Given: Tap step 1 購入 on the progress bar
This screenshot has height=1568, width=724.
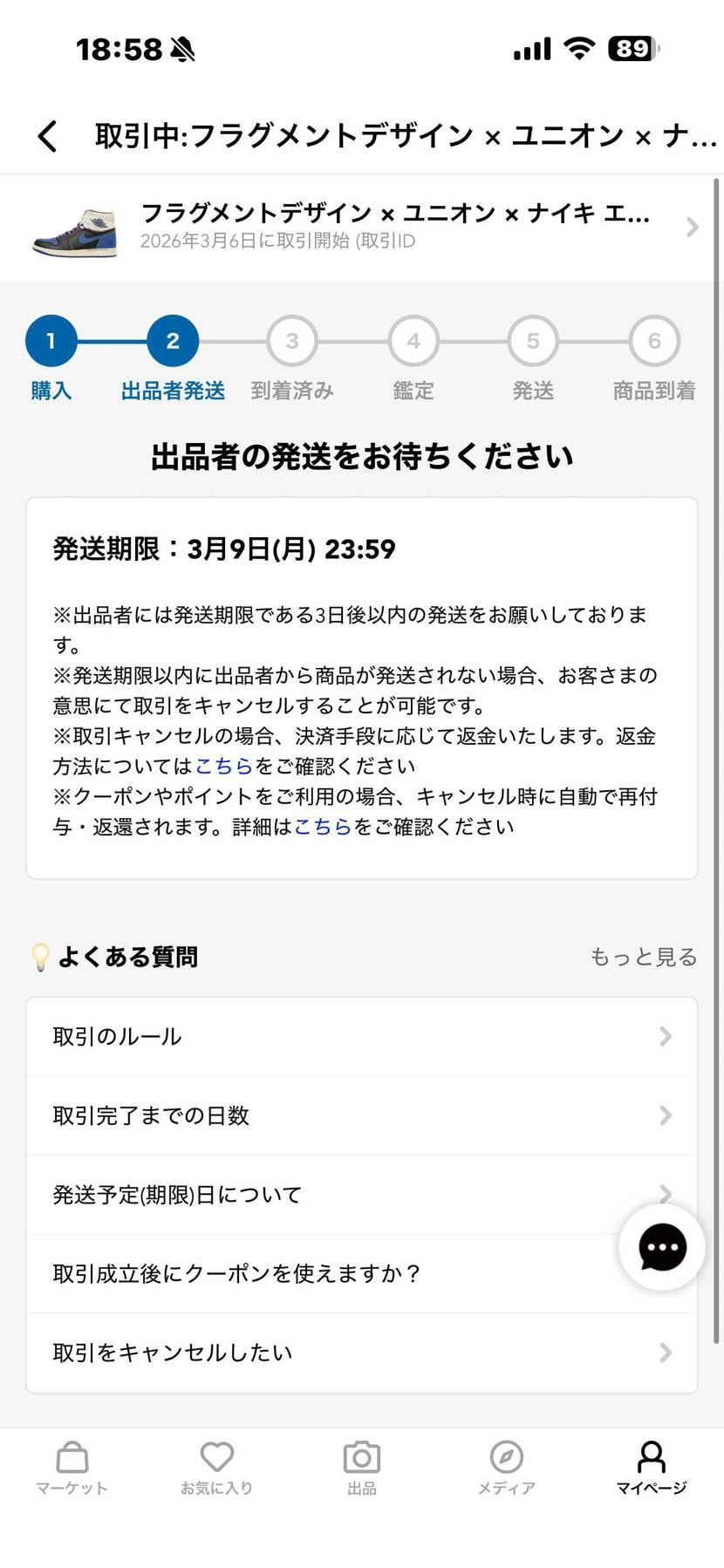Looking at the screenshot, I should tap(51, 340).
